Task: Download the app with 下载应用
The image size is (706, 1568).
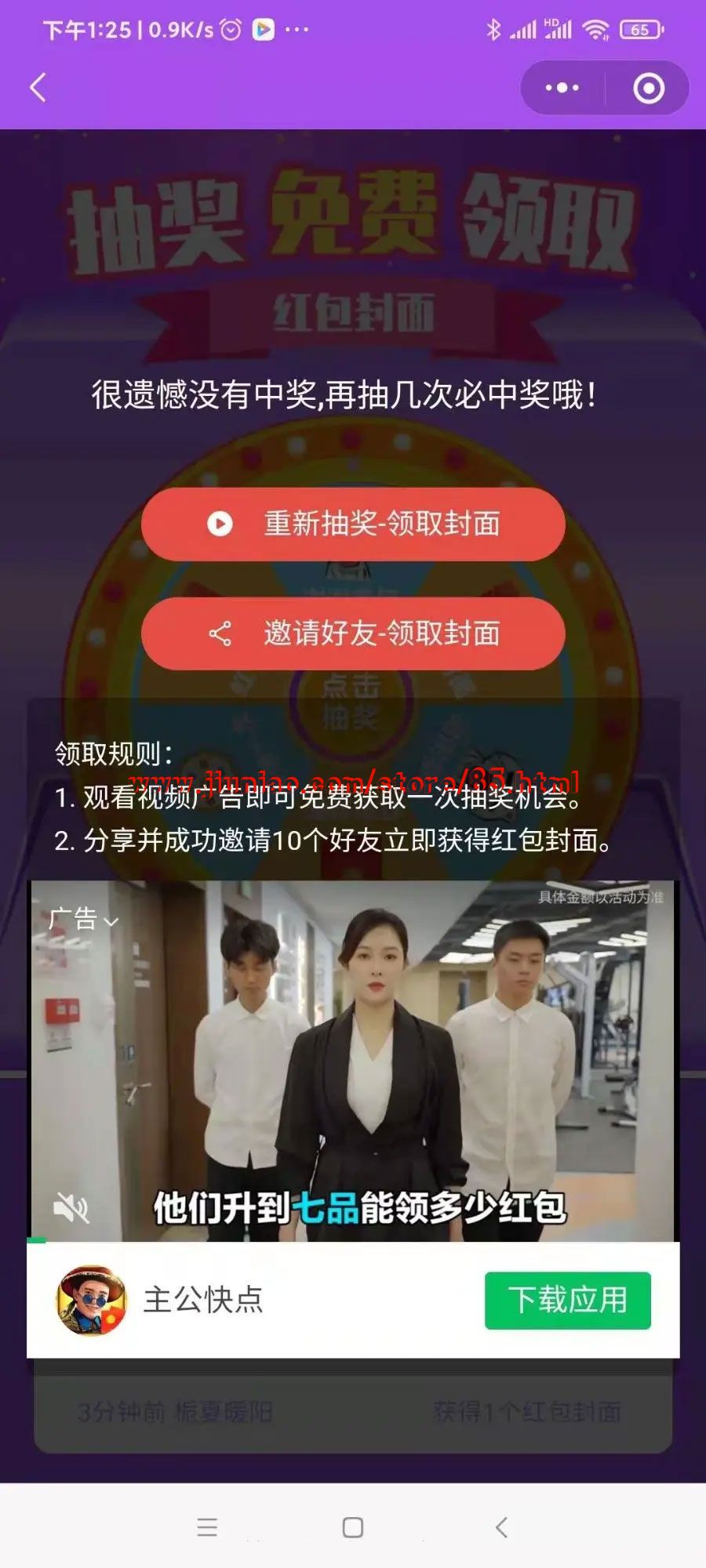Action: (x=567, y=1301)
